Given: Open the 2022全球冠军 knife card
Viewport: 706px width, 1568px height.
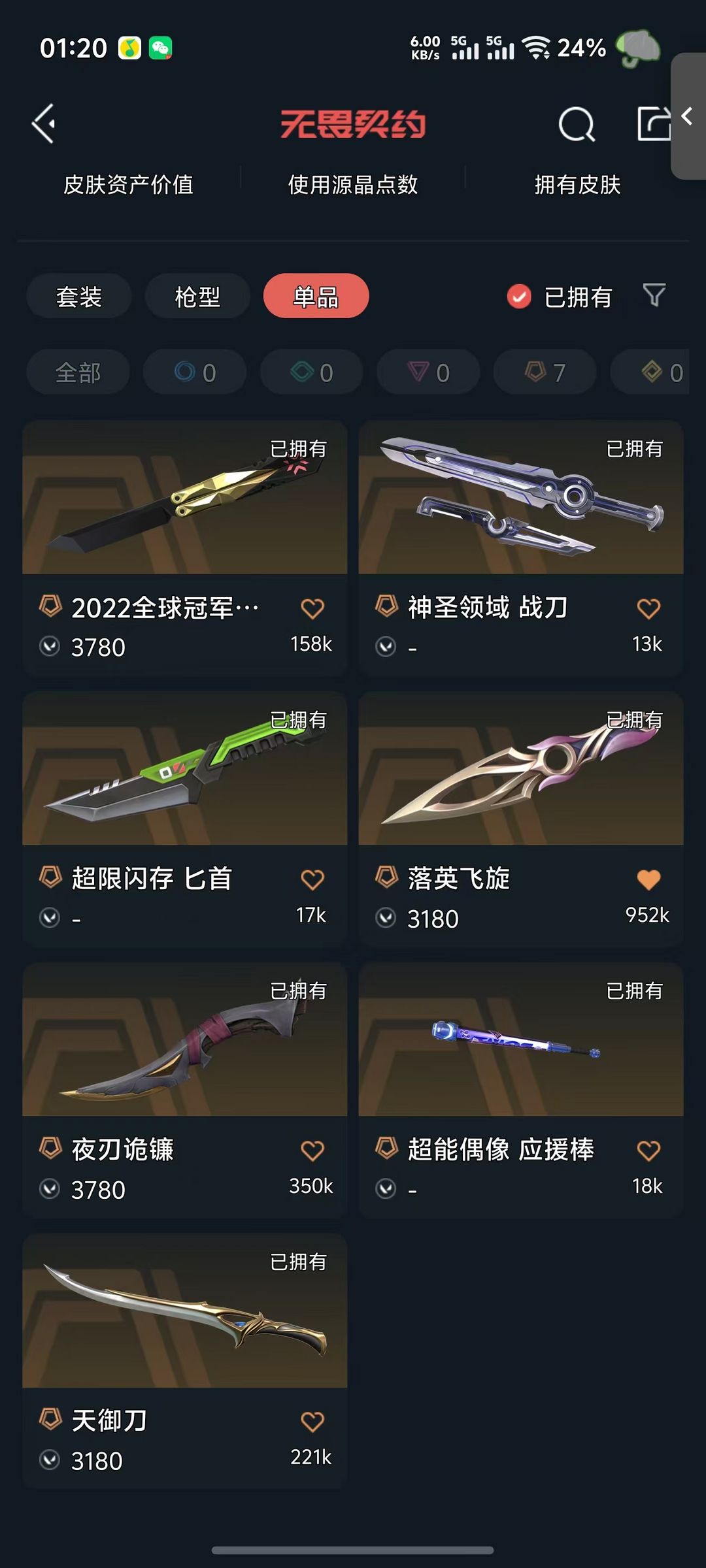Looking at the screenshot, I should click(185, 548).
